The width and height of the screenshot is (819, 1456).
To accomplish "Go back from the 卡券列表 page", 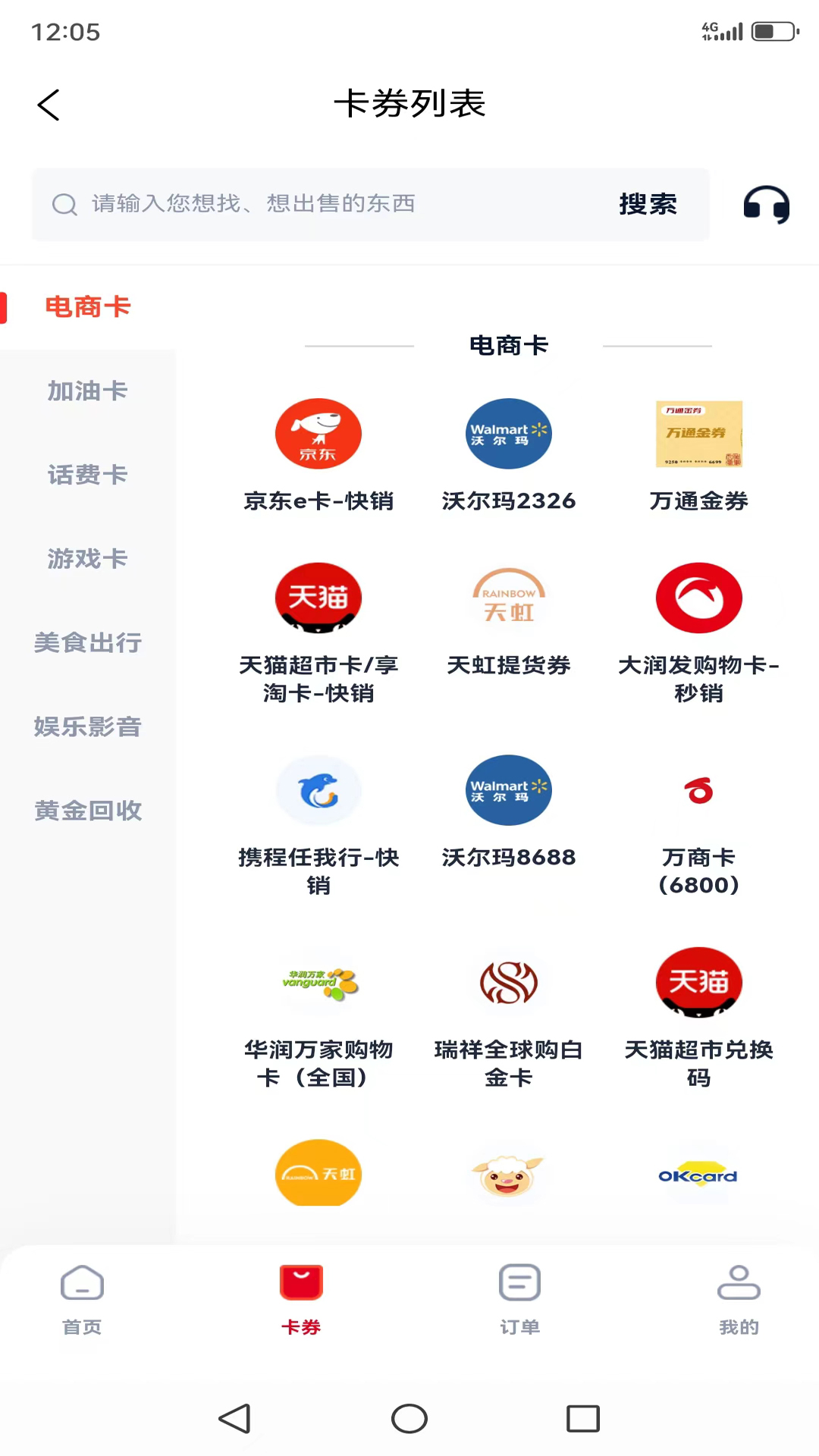I will point(49,105).
